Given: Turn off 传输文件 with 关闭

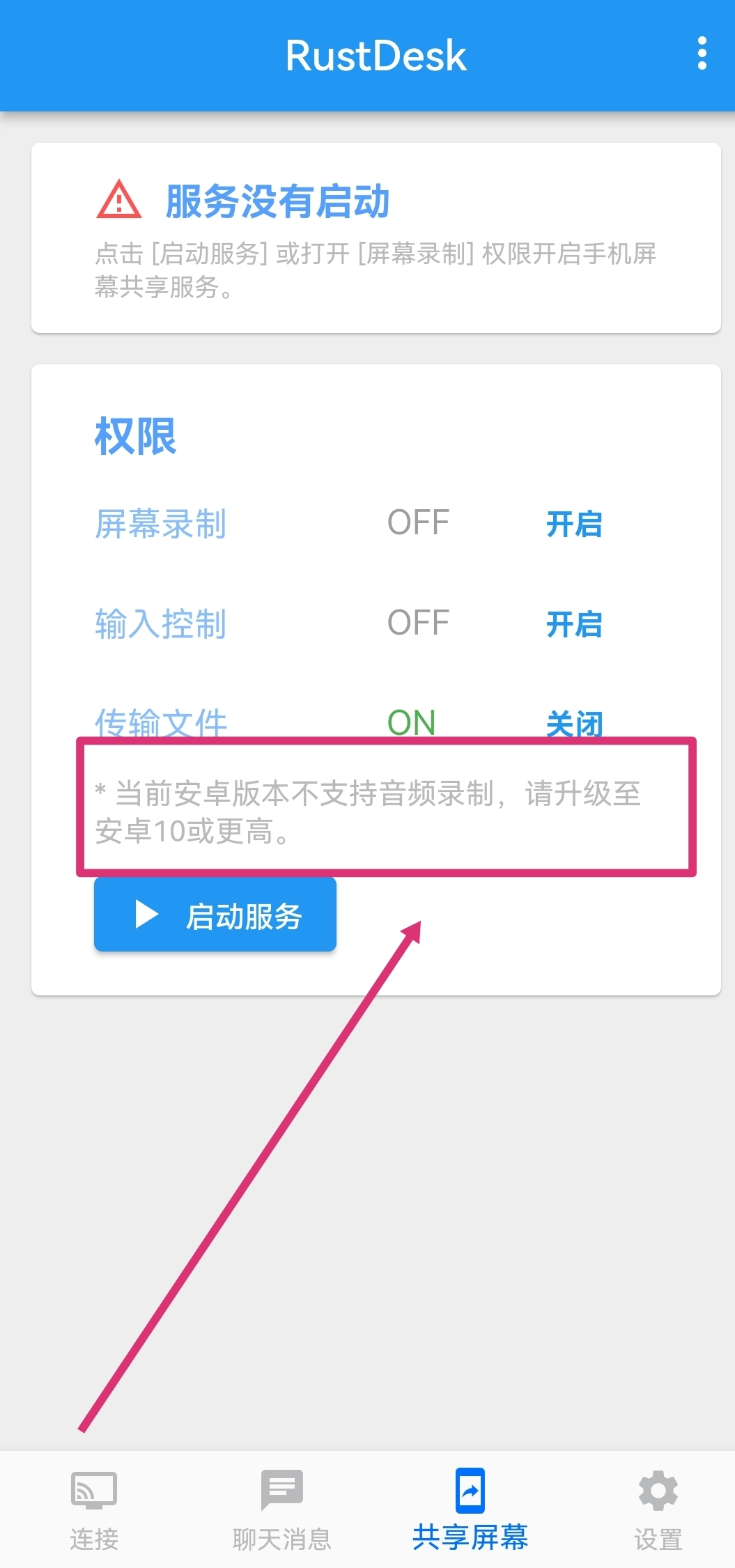Looking at the screenshot, I should click(x=574, y=724).
